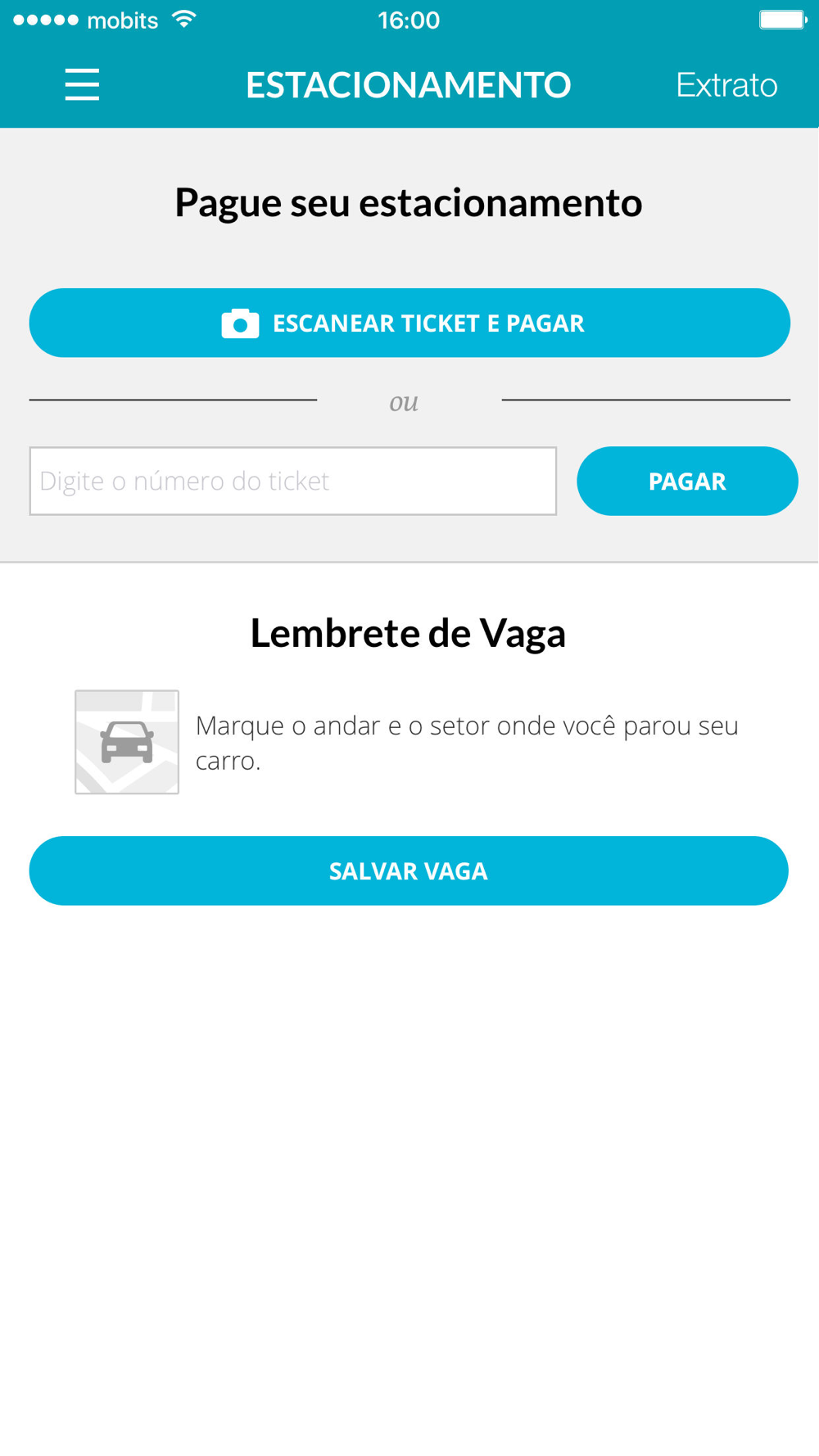Open the hamburger drawer menu
The image size is (819, 1456).
[x=82, y=85]
